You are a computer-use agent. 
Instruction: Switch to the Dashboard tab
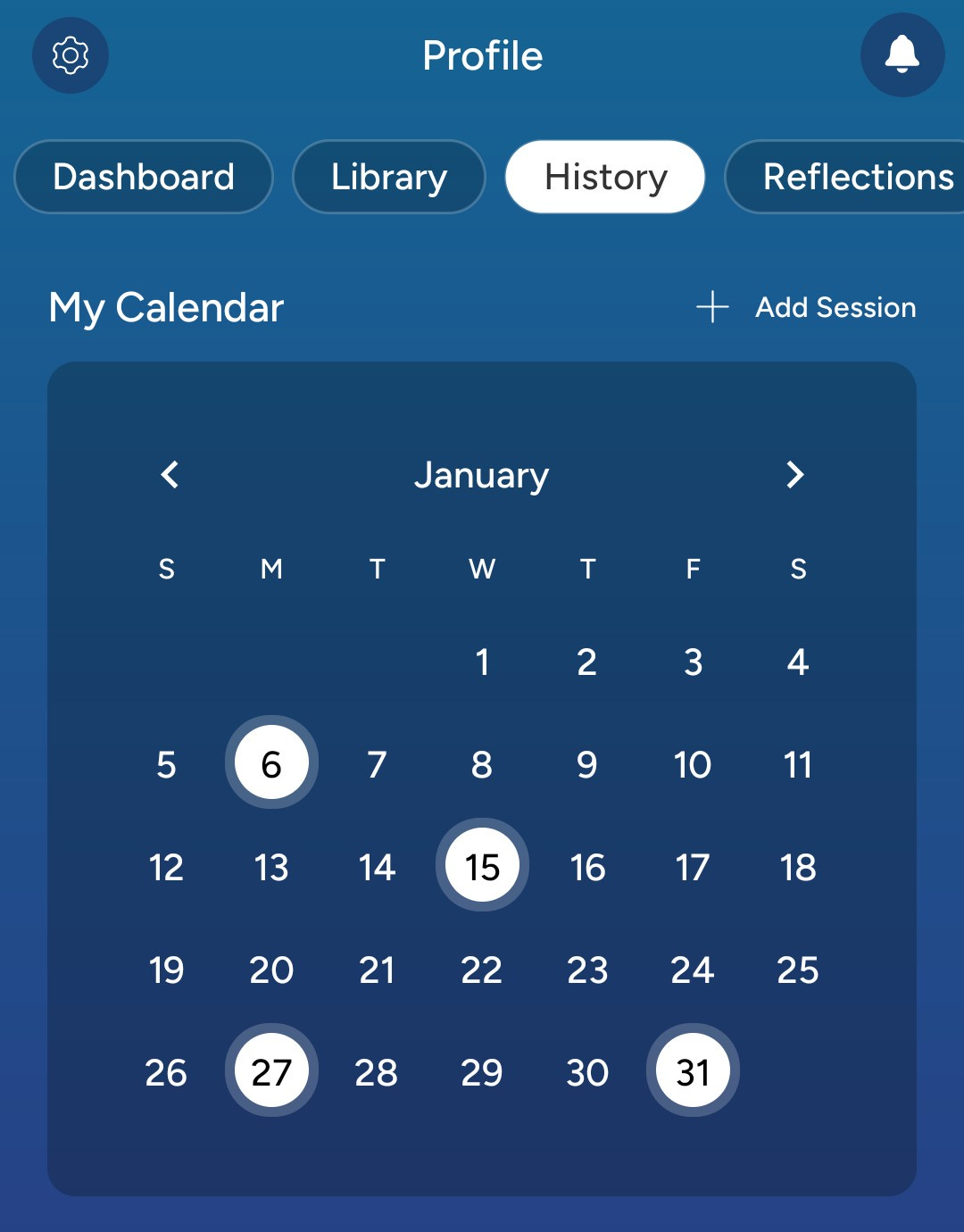(x=144, y=177)
